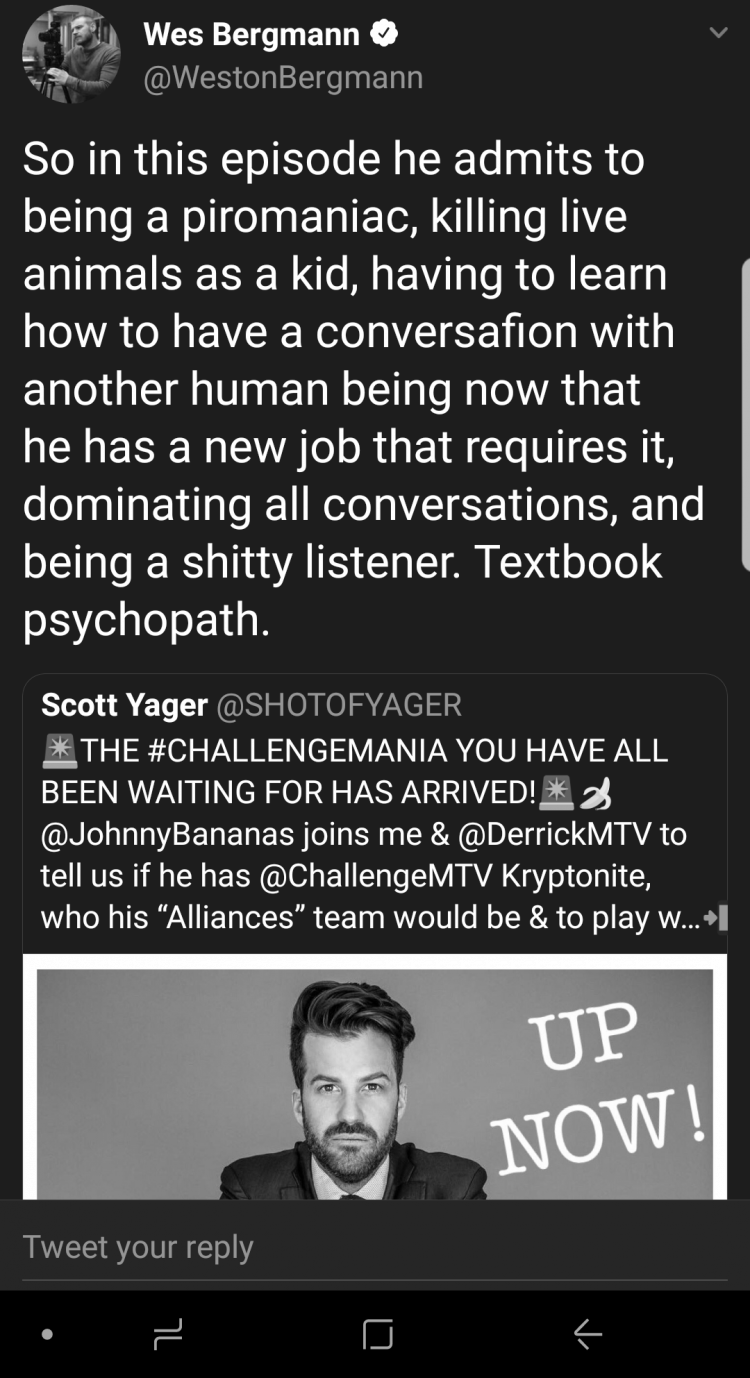Open recent apps with the system button
Viewport: 750px width, 1378px height.
[x=167, y=1334]
